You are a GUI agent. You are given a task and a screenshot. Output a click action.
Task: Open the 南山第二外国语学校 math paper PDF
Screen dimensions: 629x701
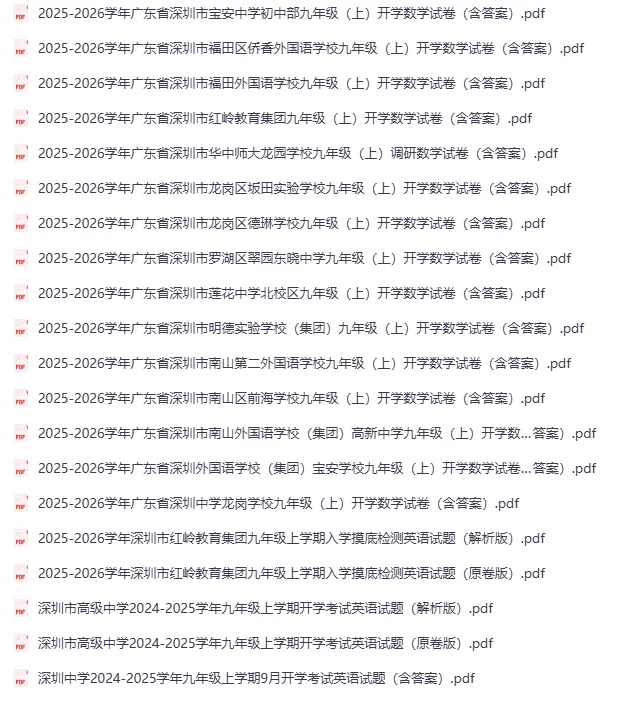click(x=304, y=363)
